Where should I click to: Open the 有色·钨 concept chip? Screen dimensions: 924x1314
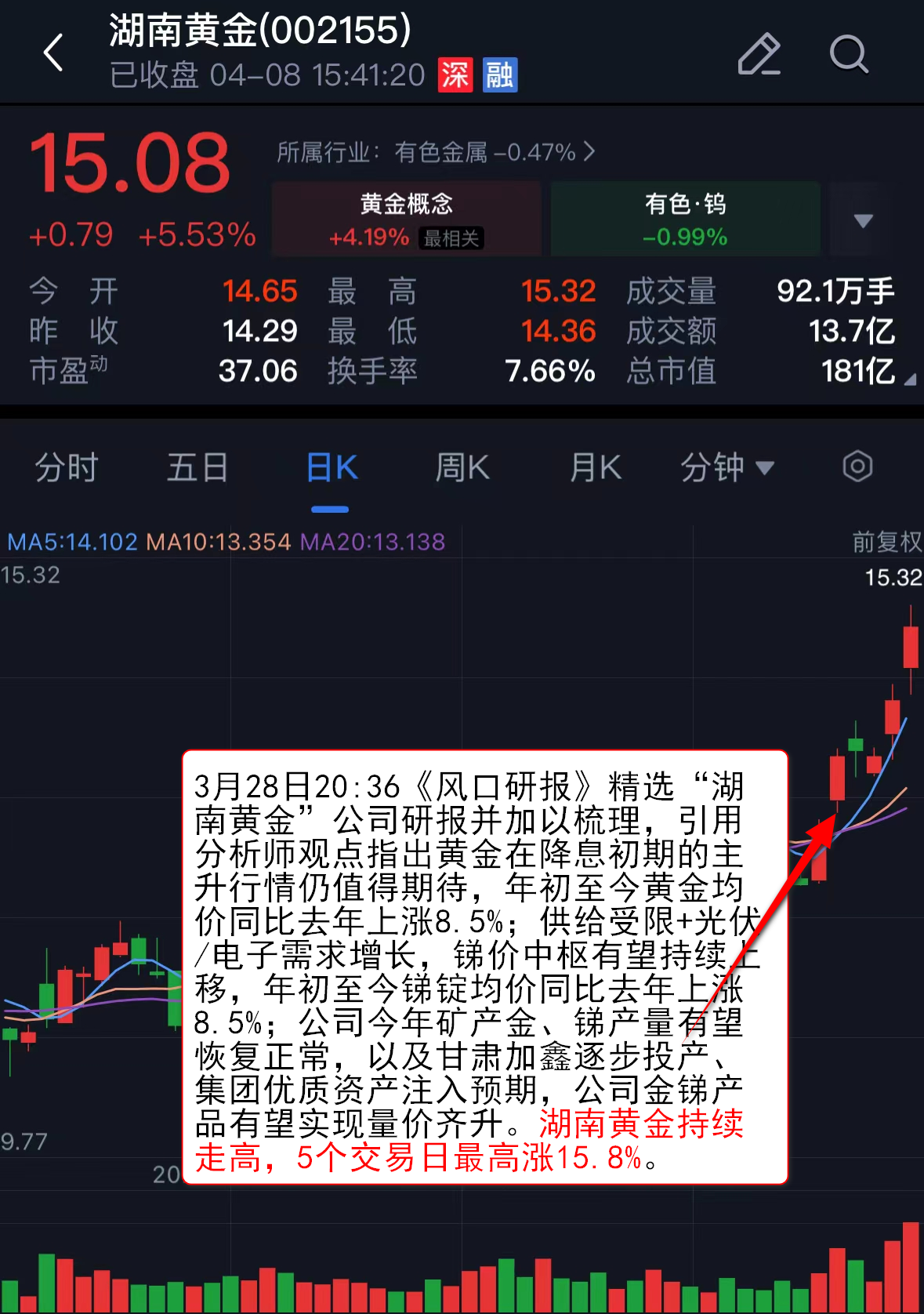point(685,219)
